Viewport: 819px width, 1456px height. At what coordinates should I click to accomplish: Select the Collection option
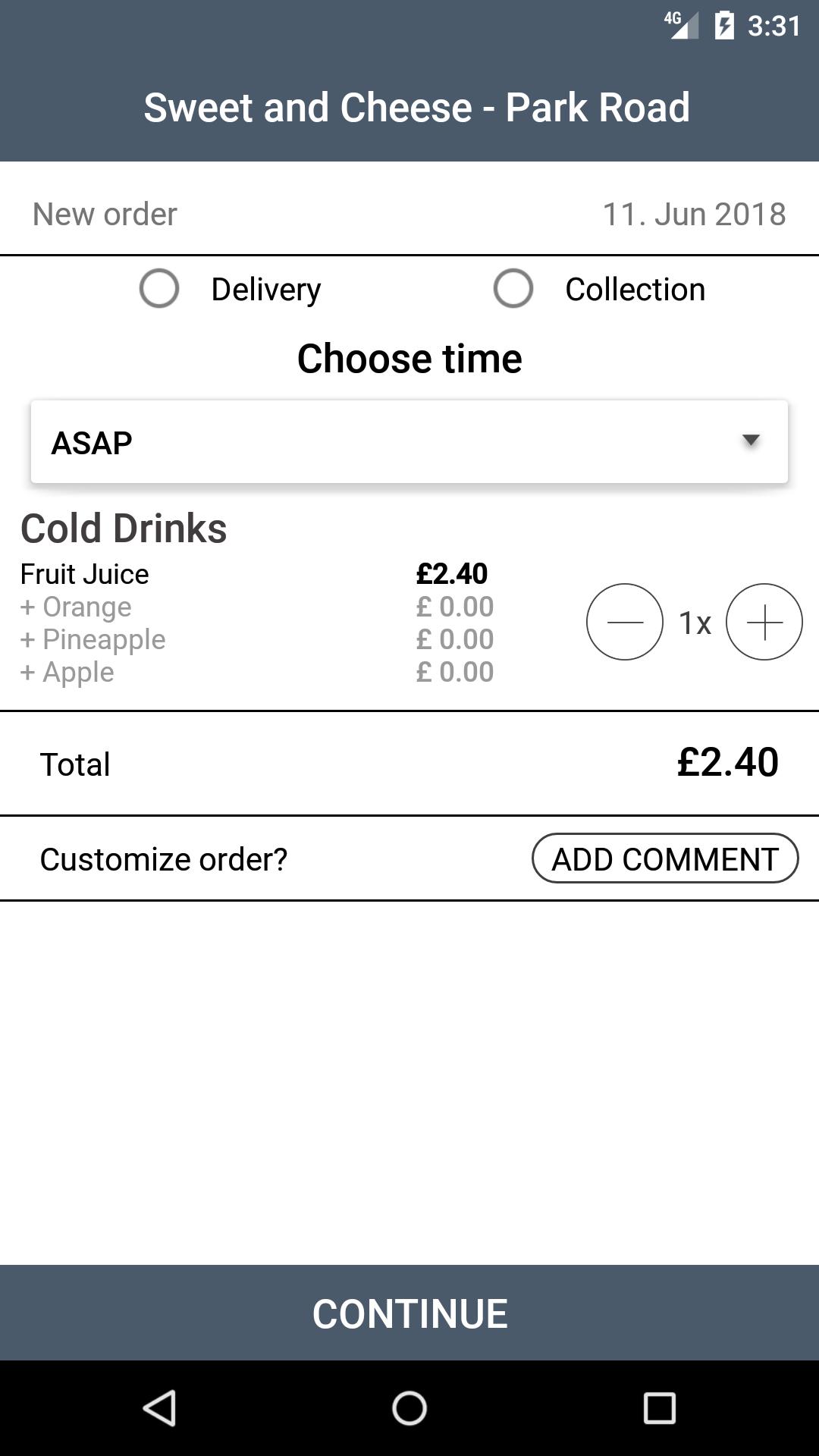(x=513, y=289)
